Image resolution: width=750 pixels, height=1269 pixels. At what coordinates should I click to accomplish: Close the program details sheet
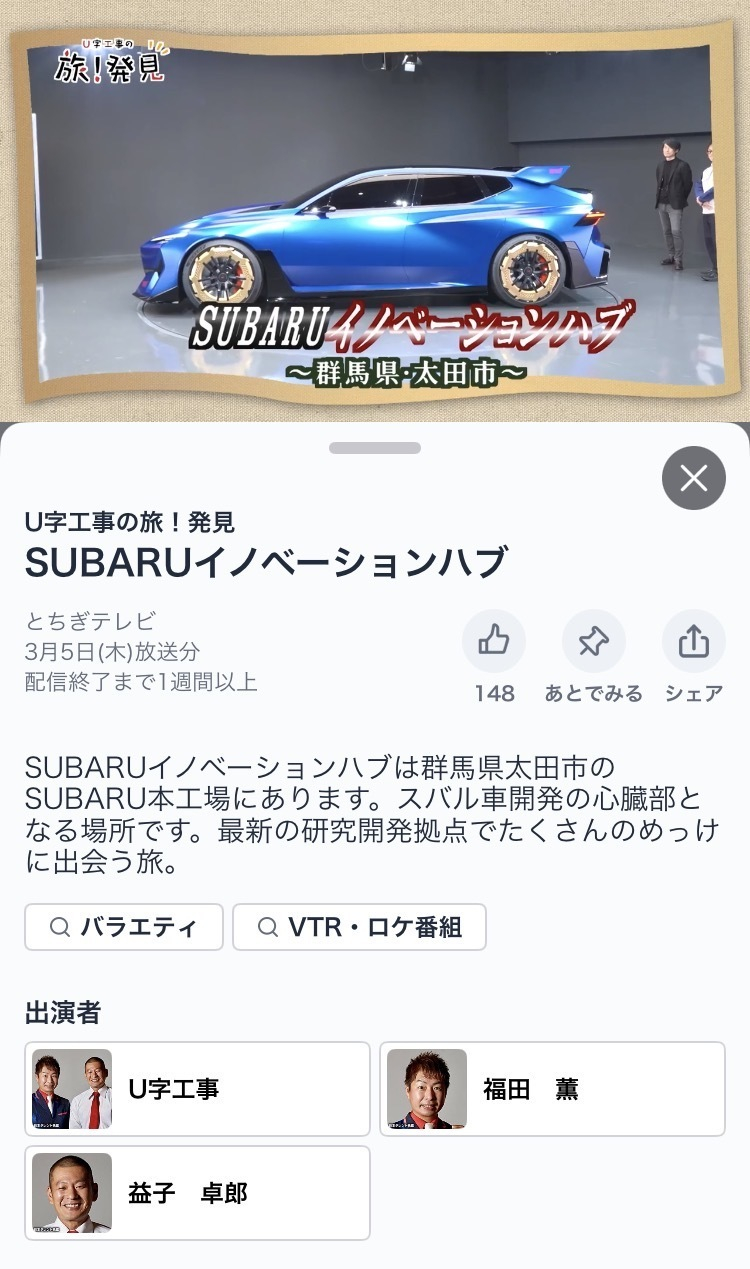[x=693, y=478]
